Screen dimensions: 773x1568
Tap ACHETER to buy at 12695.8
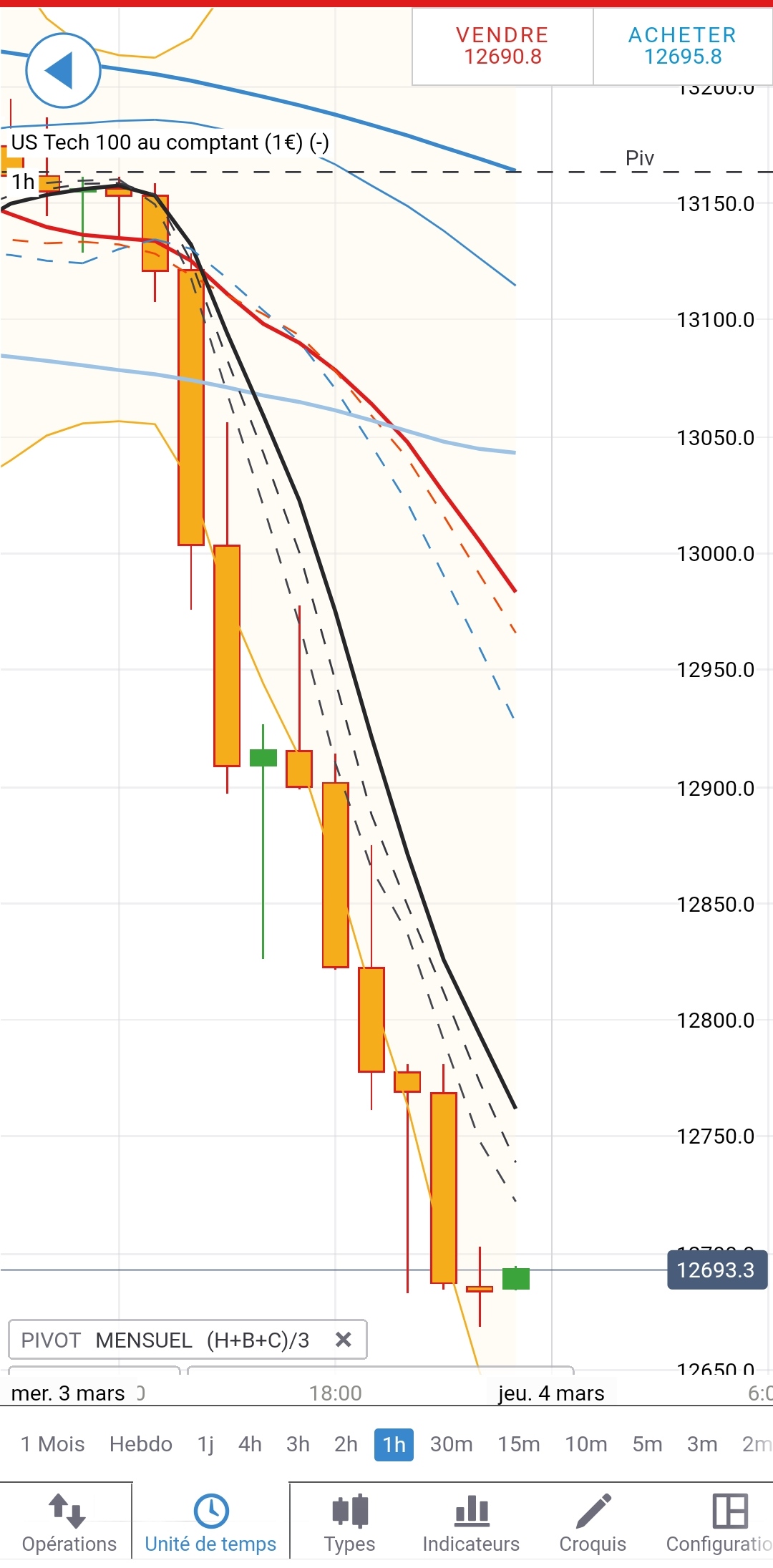[x=683, y=46]
